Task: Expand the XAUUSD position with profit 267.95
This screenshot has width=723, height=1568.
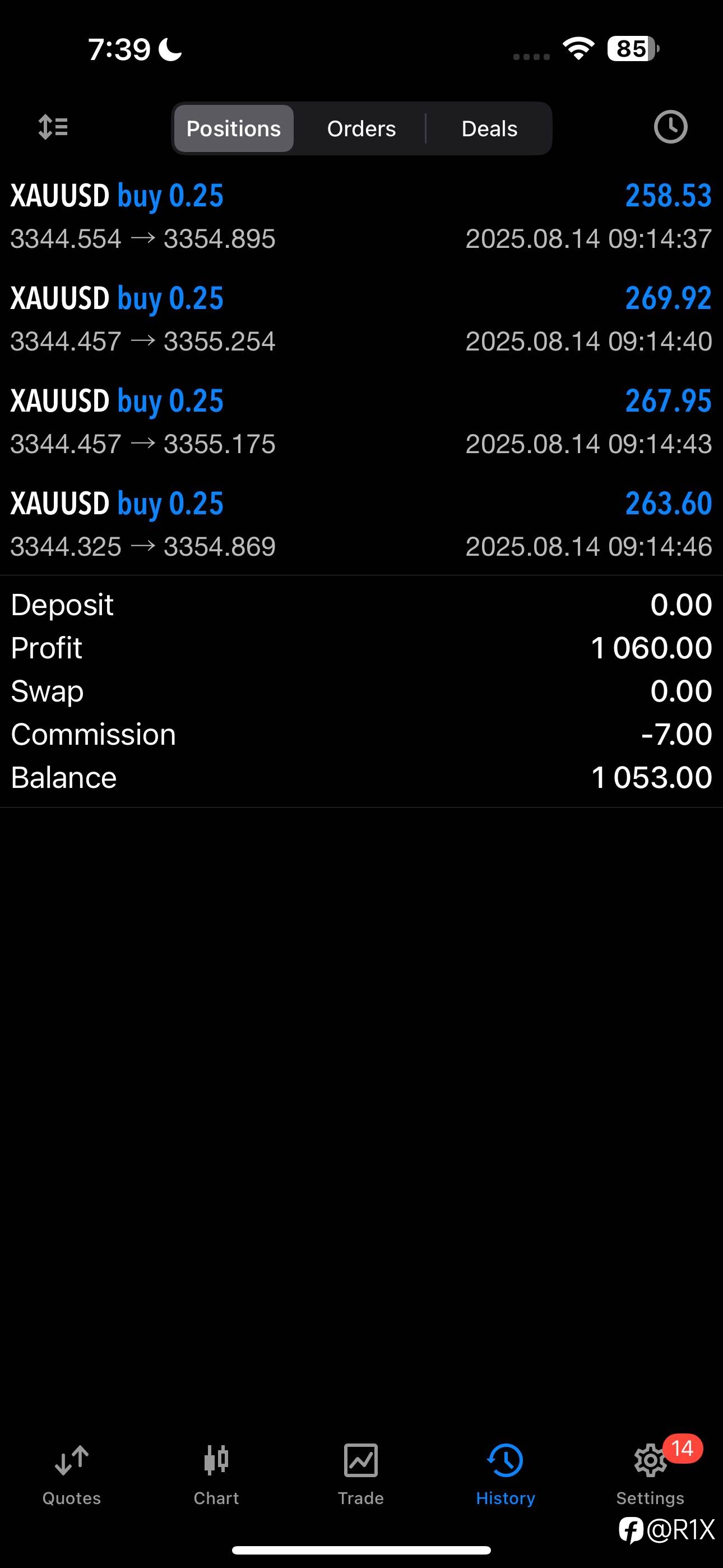Action: click(x=361, y=421)
